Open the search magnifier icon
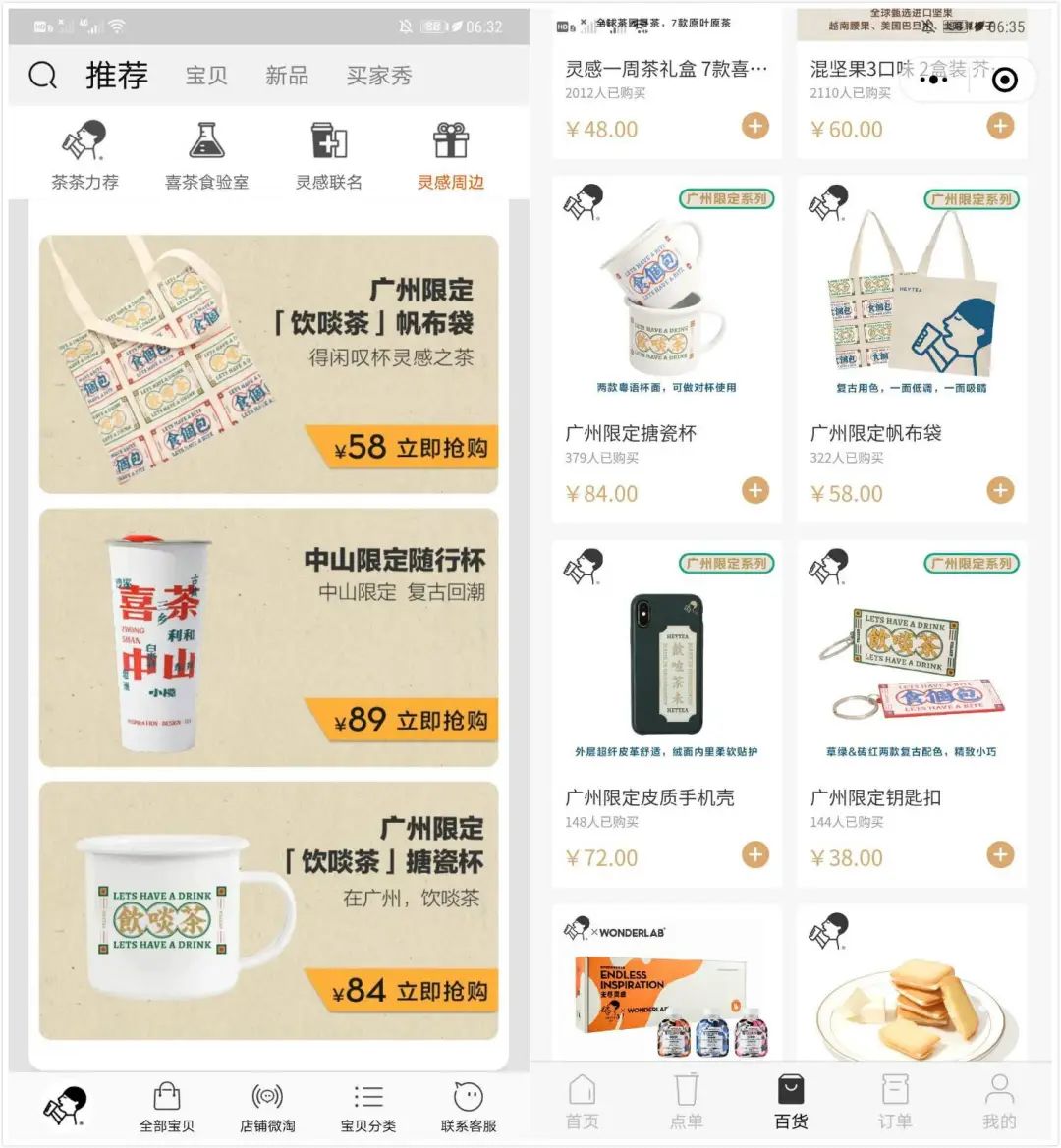This screenshot has height=1148, width=1061. tap(41, 76)
